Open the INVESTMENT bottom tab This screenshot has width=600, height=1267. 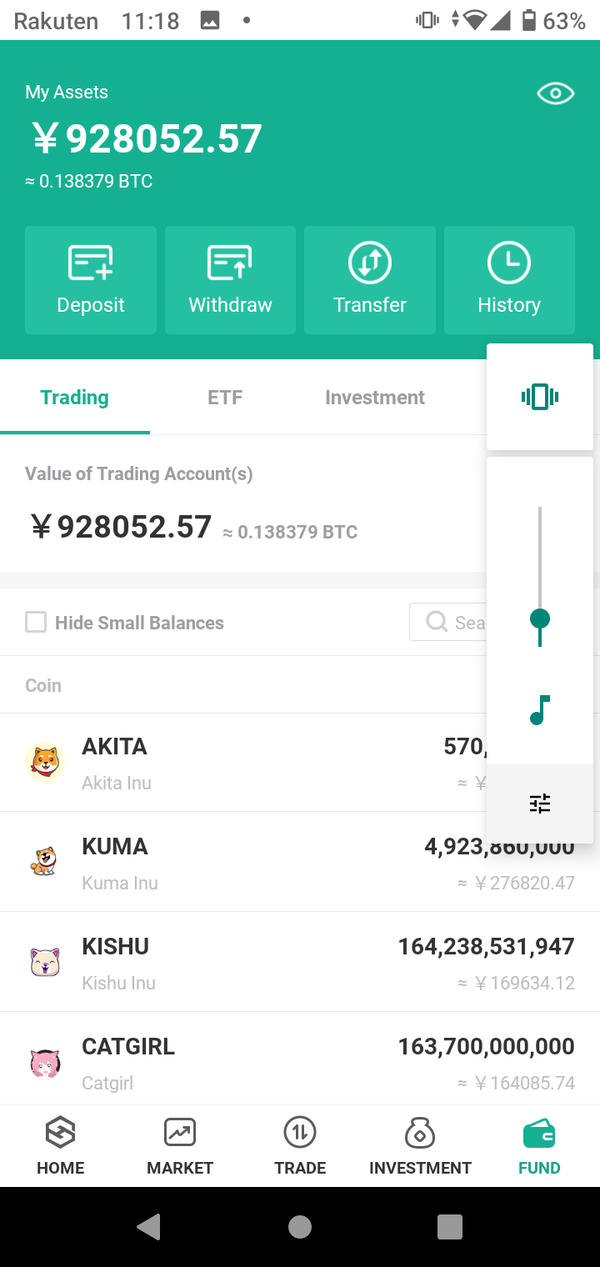(420, 1146)
